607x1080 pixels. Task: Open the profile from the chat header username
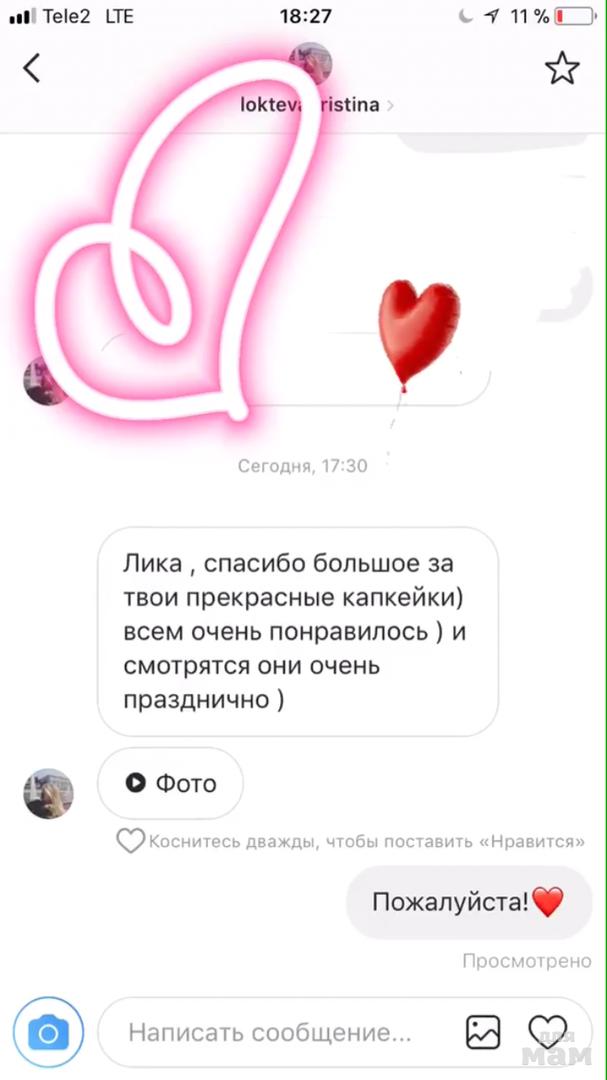311,104
